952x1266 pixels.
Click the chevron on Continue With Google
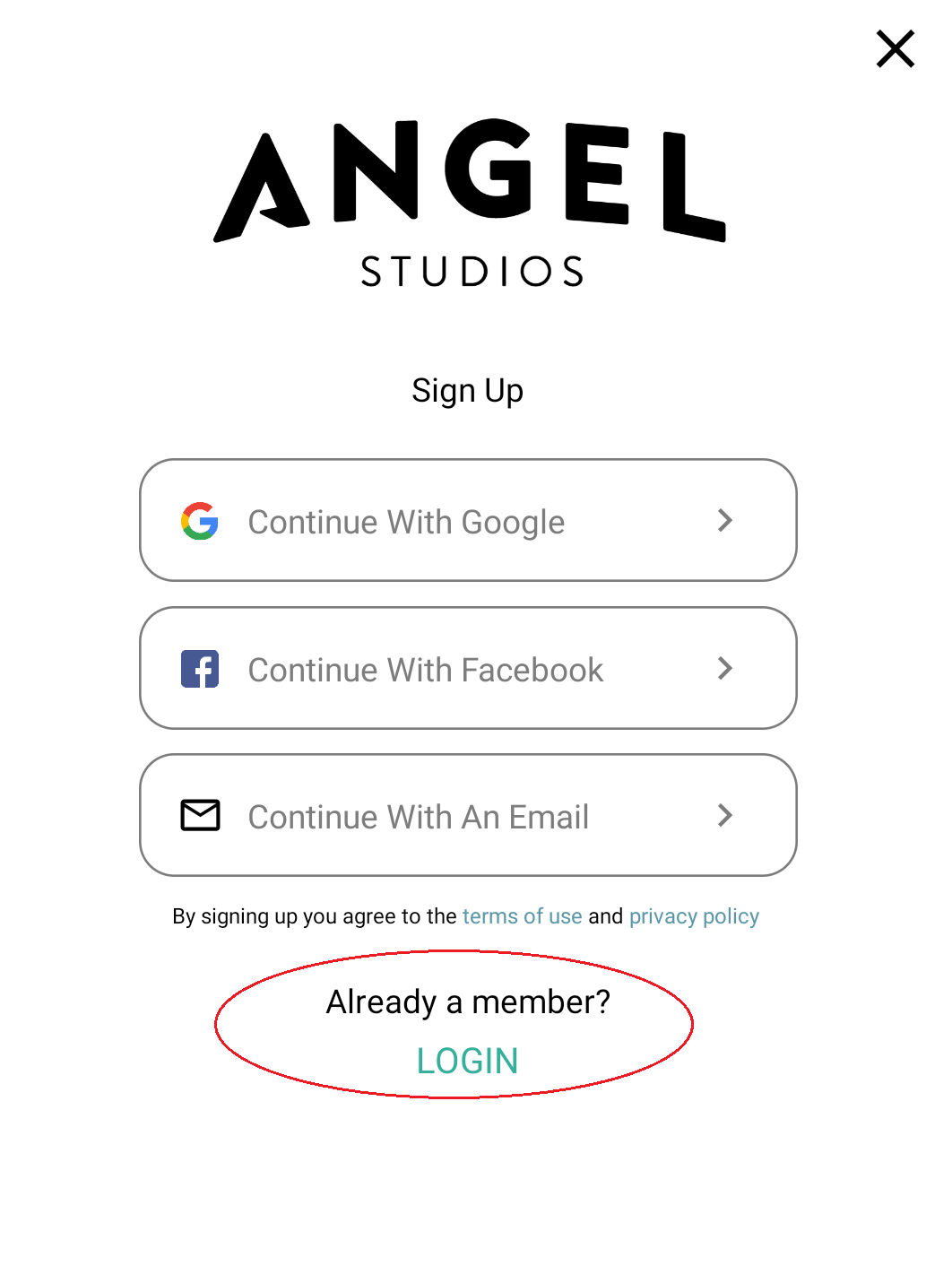[x=725, y=521]
